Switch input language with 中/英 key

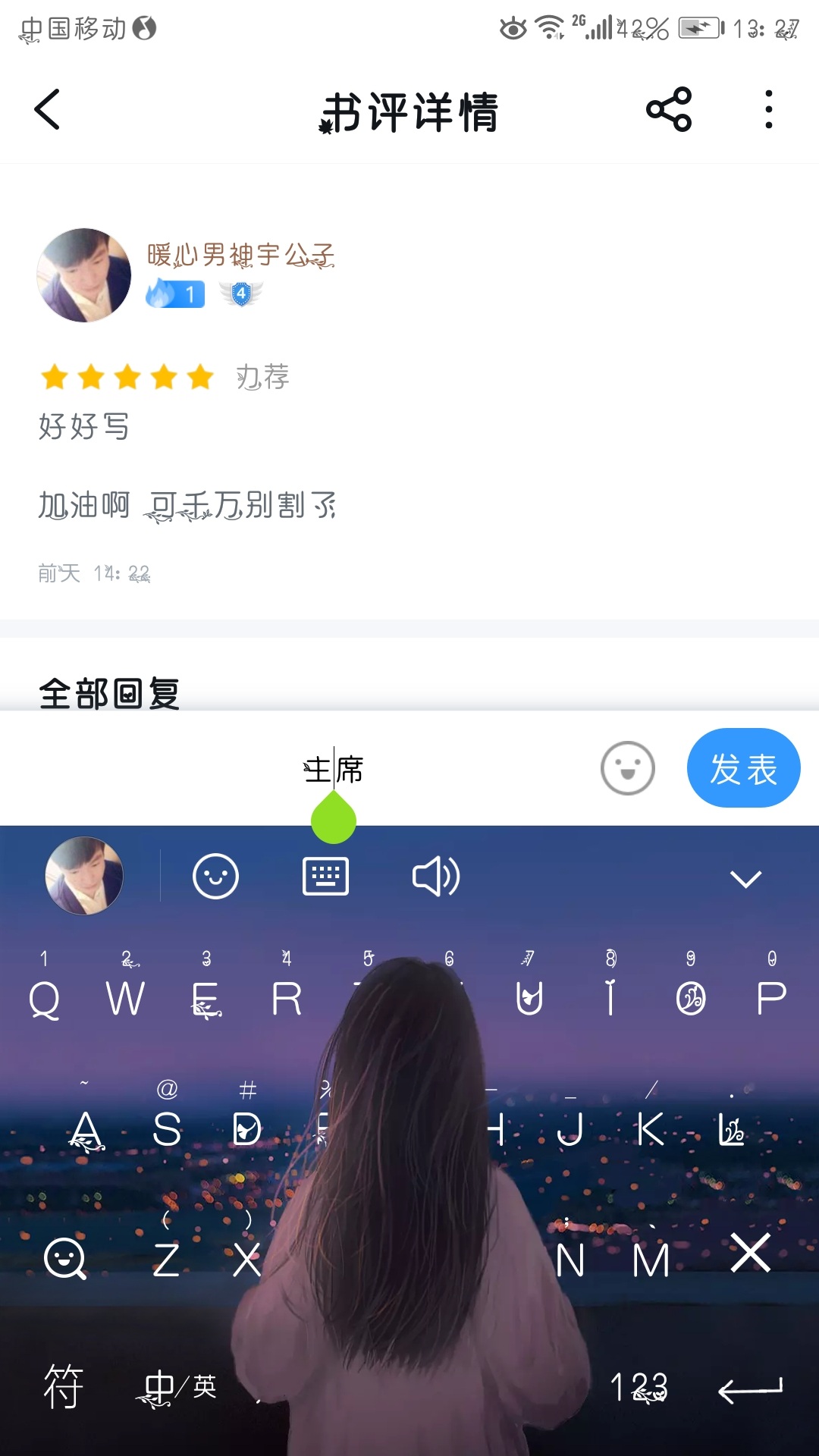pos(177,1389)
